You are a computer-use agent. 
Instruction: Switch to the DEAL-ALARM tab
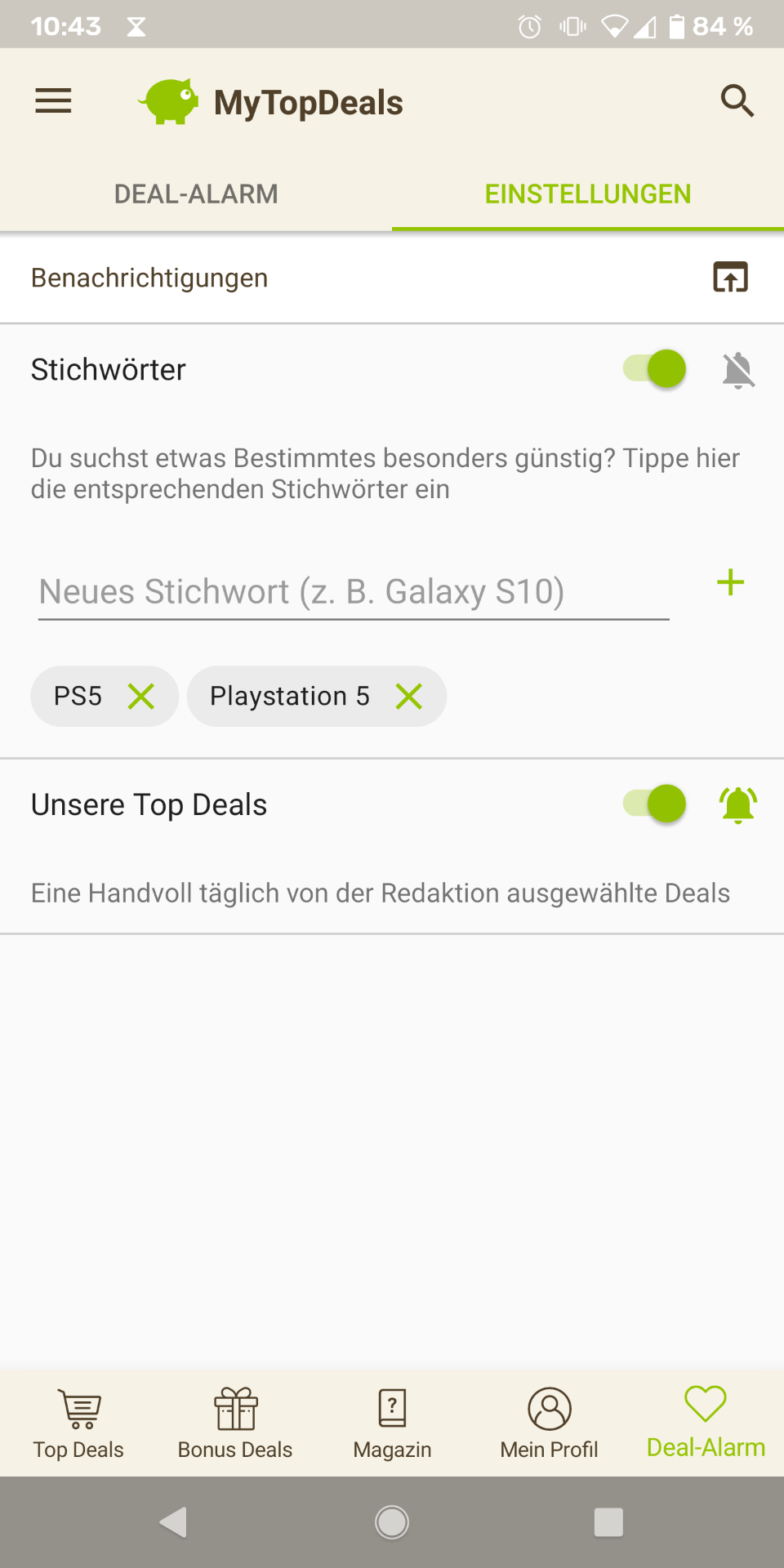tap(196, 194)
